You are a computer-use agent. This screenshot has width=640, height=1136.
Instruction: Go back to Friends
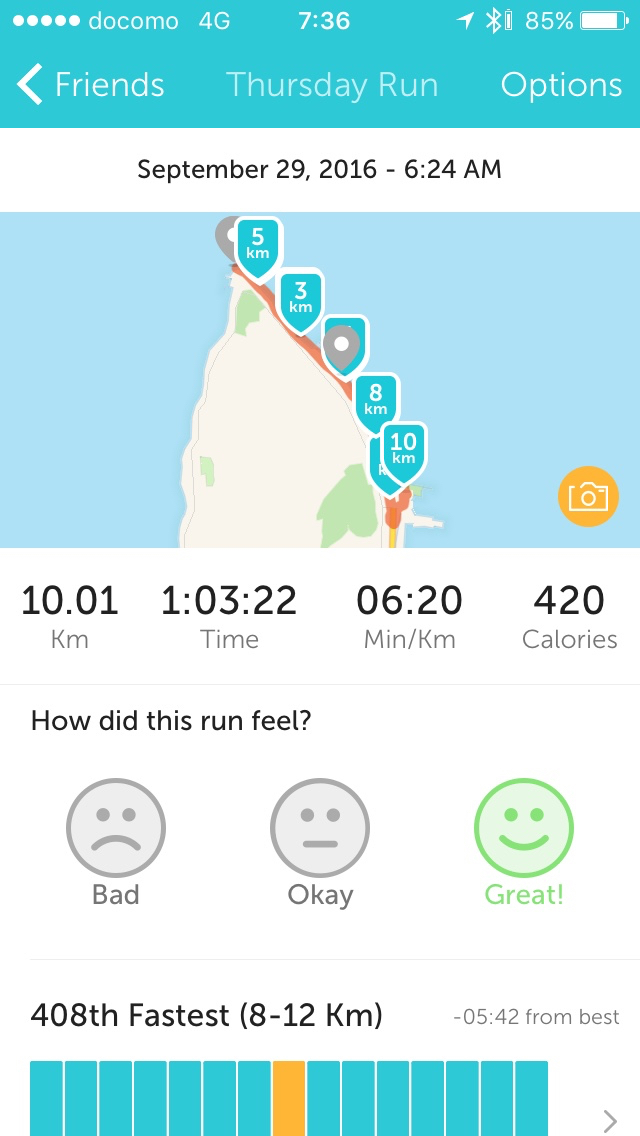(x=90, y=85)
